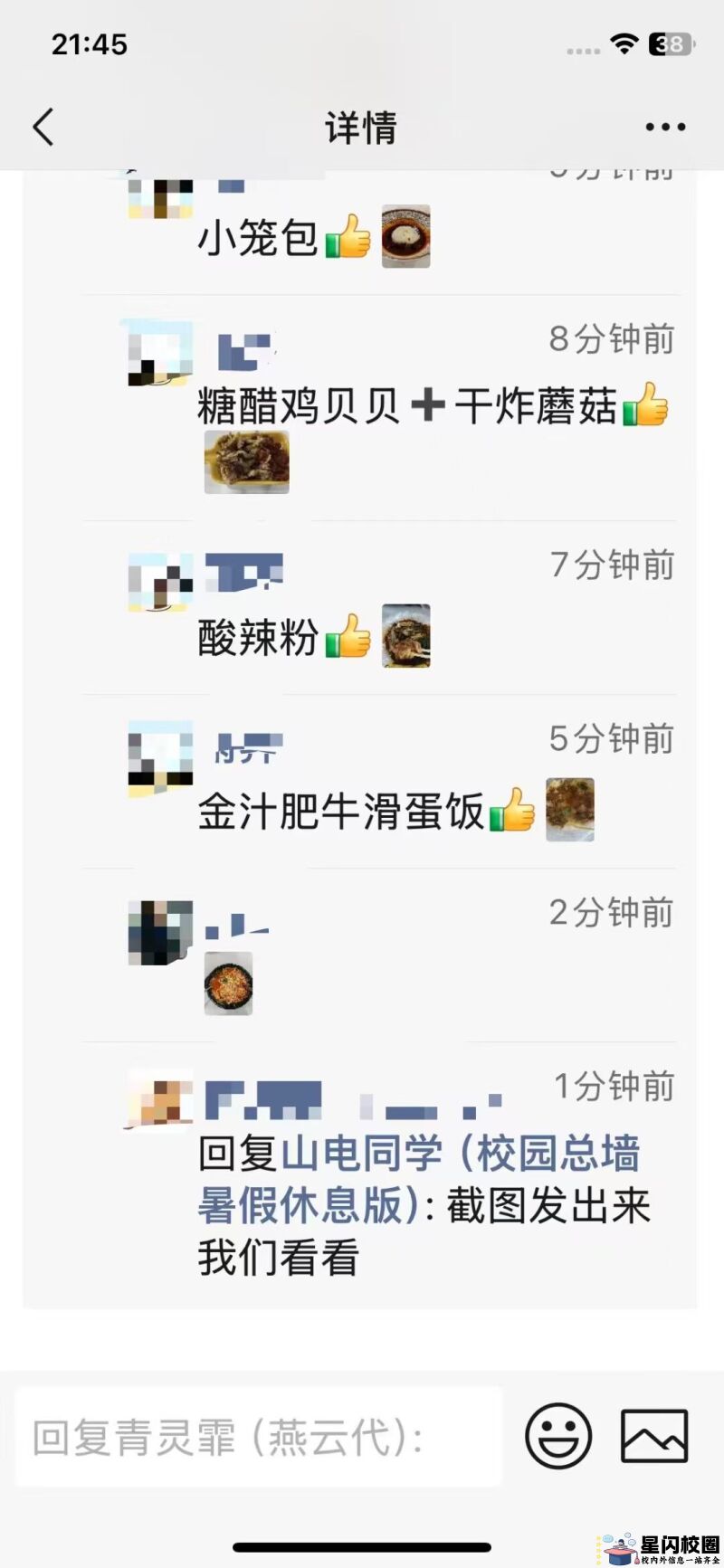Open the commenter avatar beside 金汁肥牛滑蛋饭
This screenshot has width=724, height=1568.
point(160,757)
